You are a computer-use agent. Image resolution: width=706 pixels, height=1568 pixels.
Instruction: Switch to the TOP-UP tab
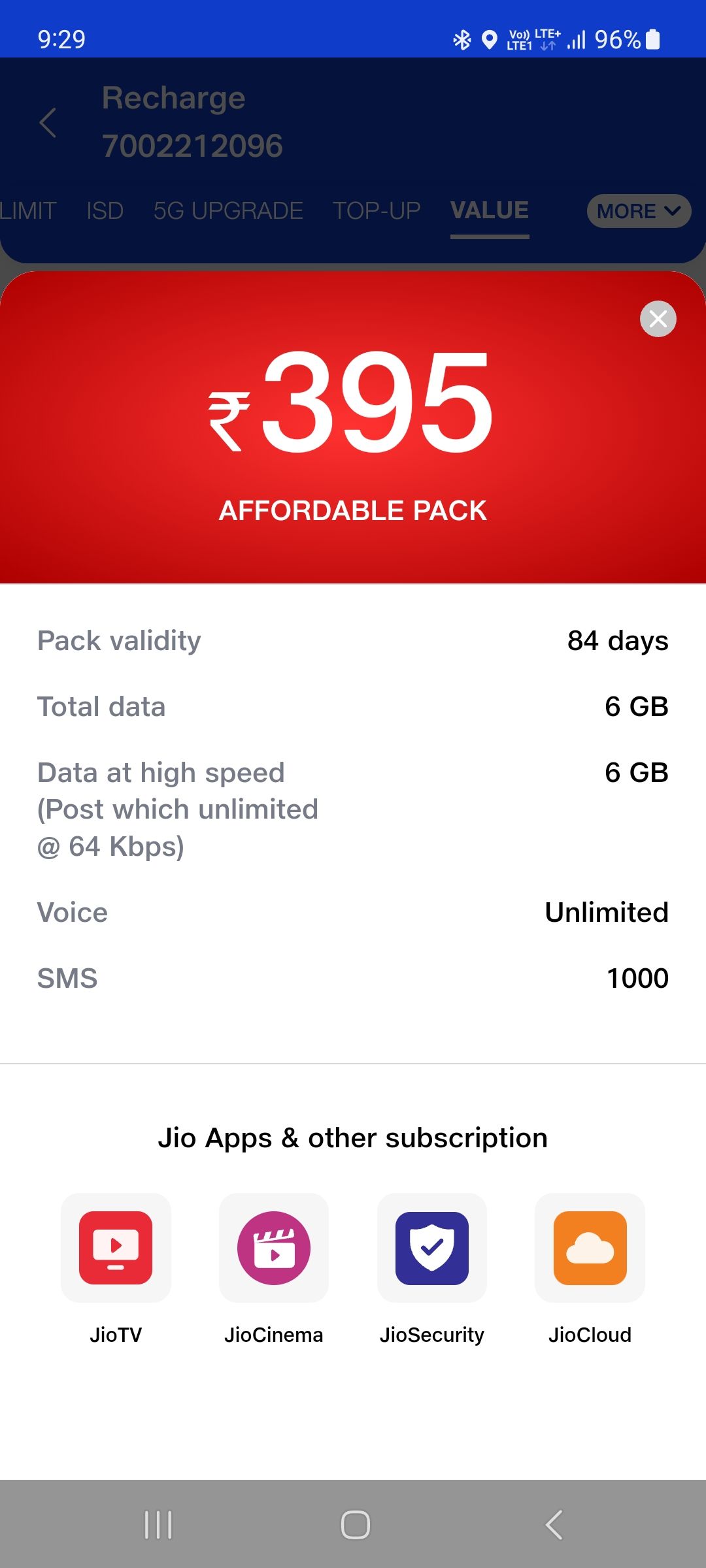(x=376, y=210)
